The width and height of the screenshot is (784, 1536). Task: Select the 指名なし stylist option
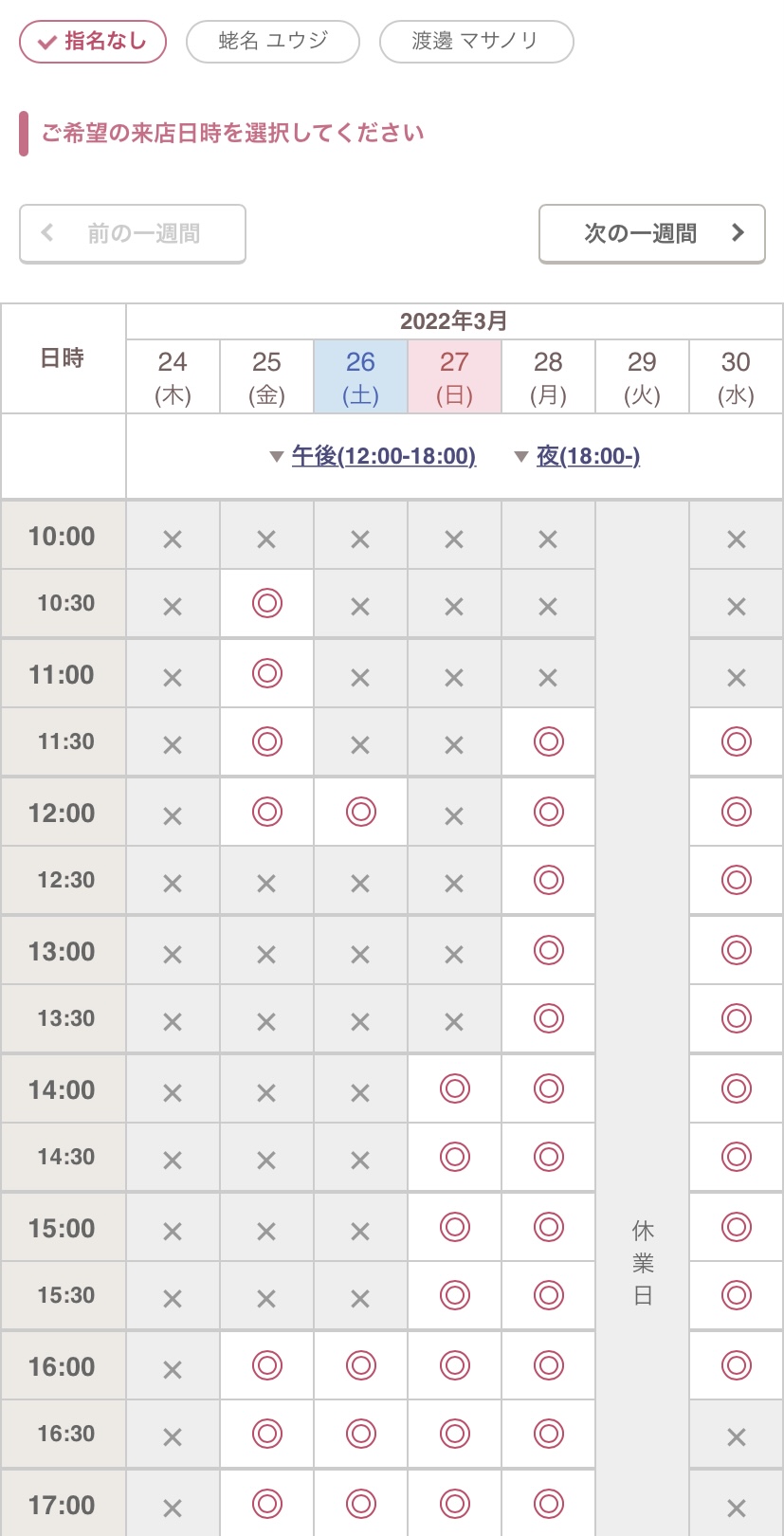(x=93, y=42)
